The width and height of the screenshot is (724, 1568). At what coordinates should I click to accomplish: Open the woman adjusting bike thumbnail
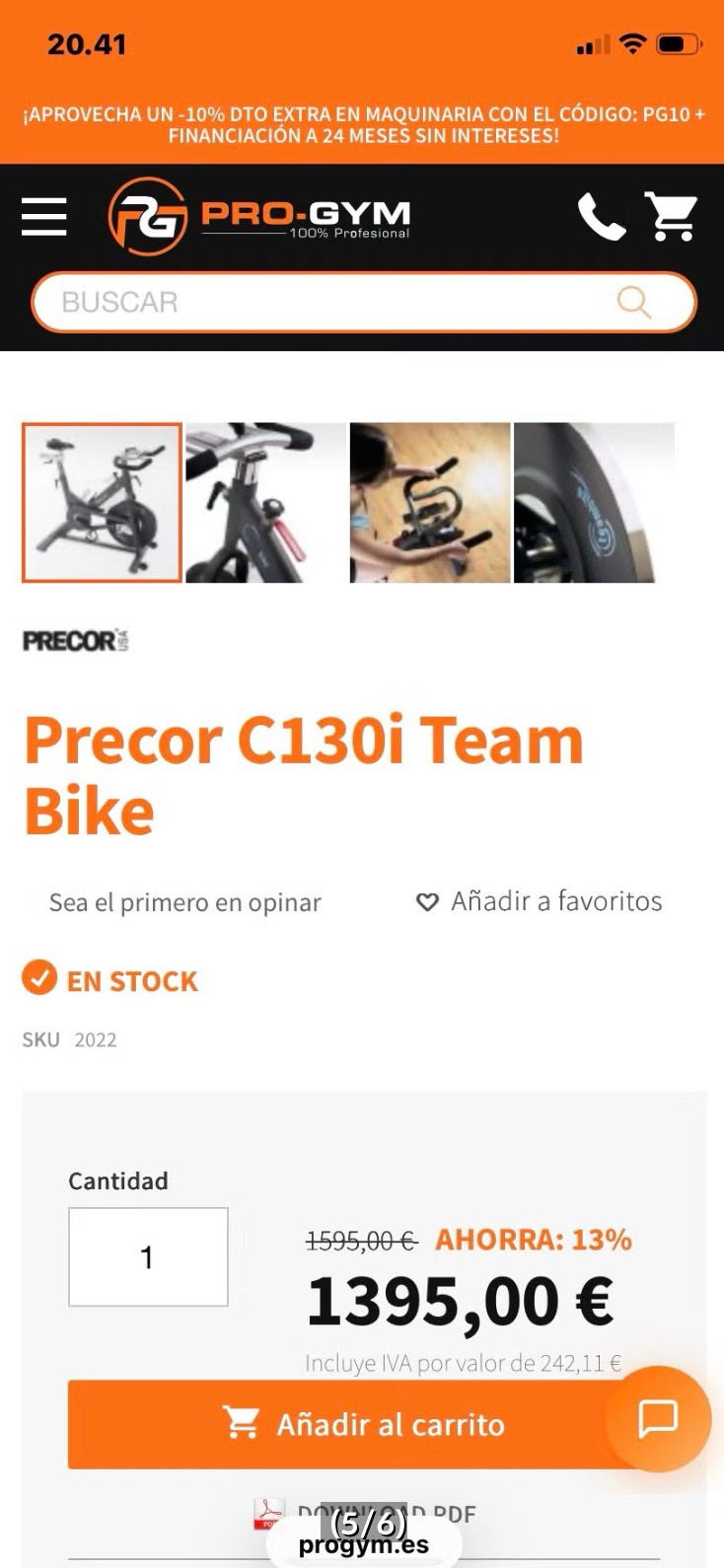[x=430, y=503]
